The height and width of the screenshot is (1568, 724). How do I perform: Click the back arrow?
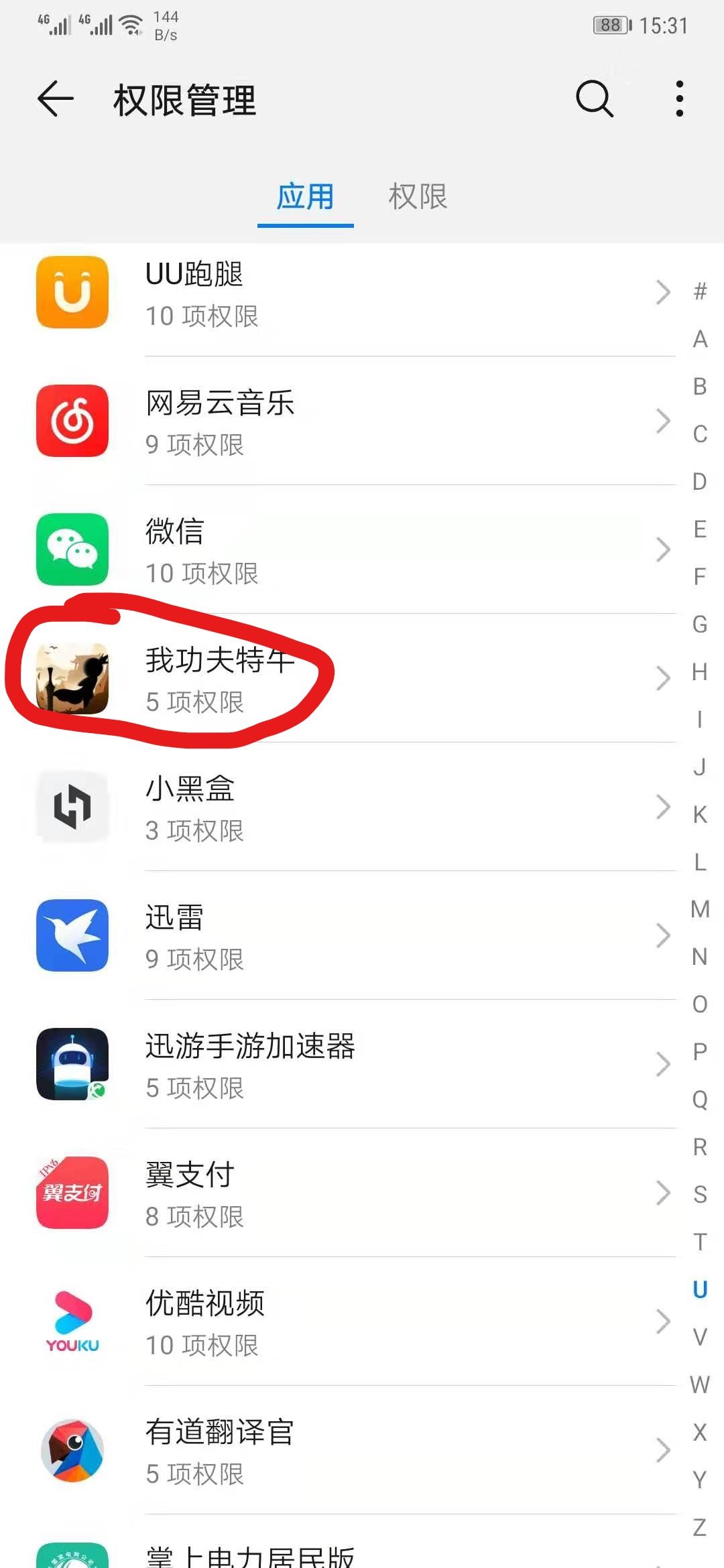[x=56, y=101]
